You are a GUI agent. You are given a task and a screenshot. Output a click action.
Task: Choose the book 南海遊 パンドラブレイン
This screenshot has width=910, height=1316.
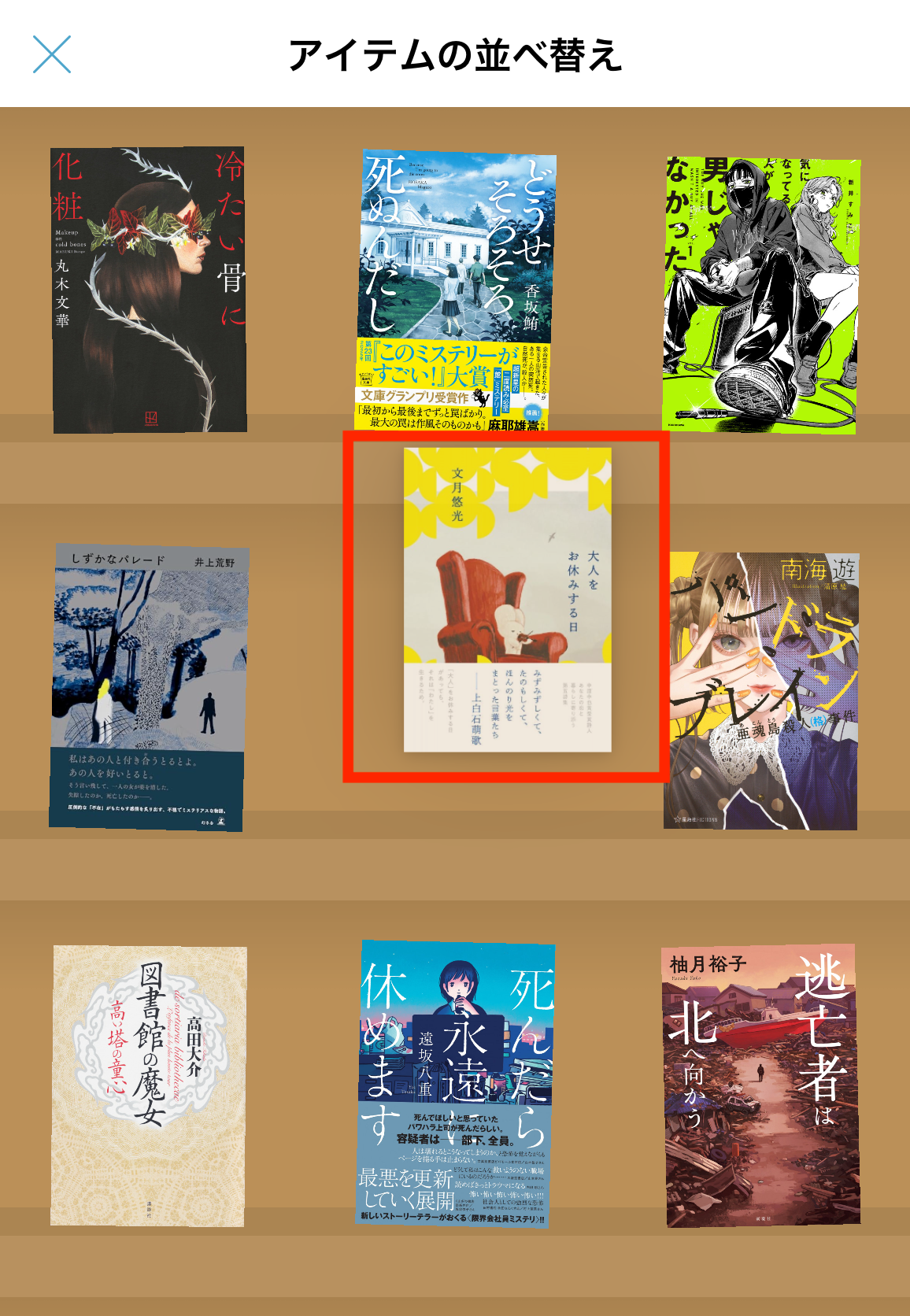click(x=760, y=691)
